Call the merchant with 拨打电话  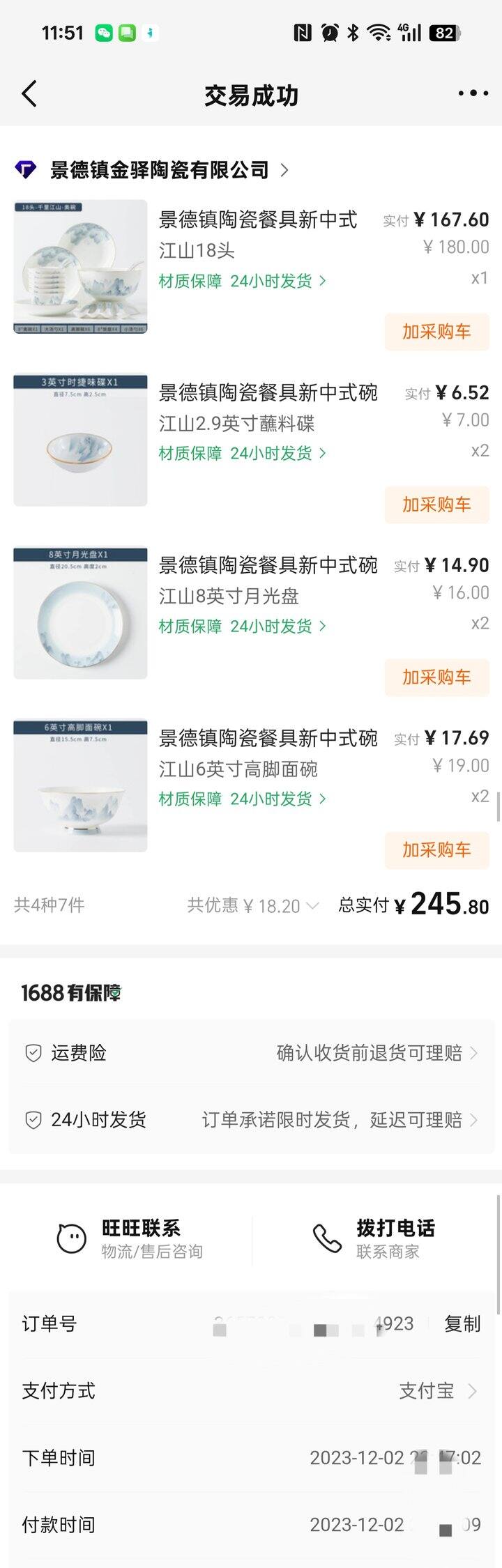[x=374, y=1238]
